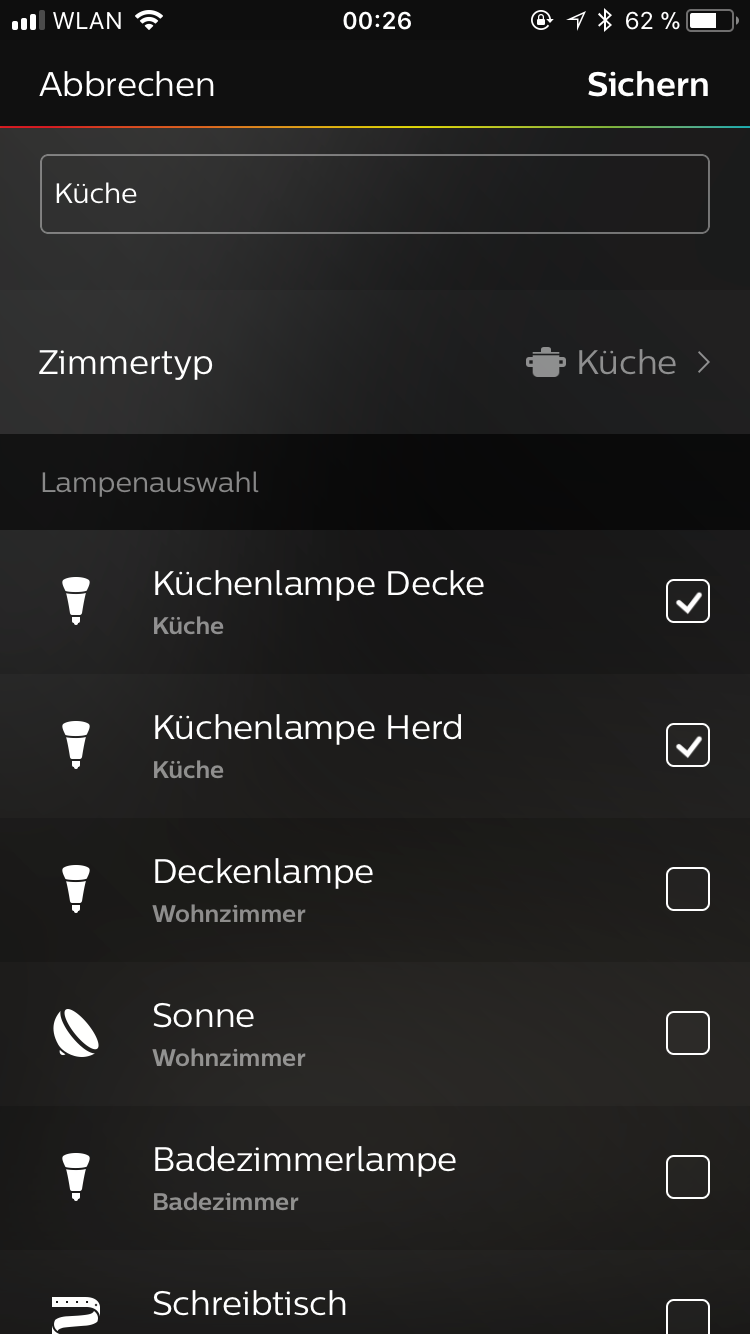Screen dimensions: 750x1334
Task: Deselect Küchenlampe Herd
Action: coord(688,745)
